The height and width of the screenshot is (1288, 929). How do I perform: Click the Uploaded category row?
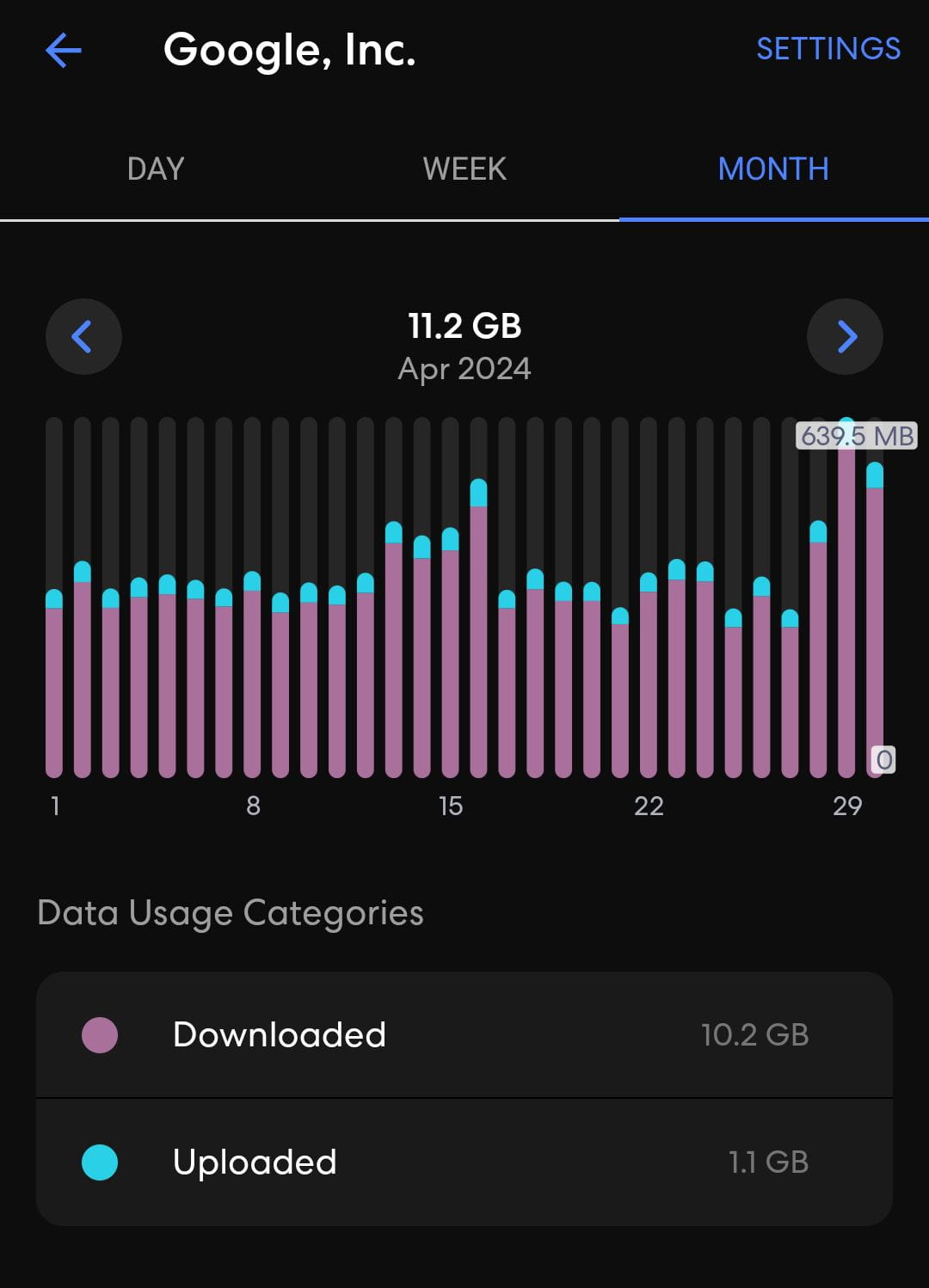tap(464, 1161)
